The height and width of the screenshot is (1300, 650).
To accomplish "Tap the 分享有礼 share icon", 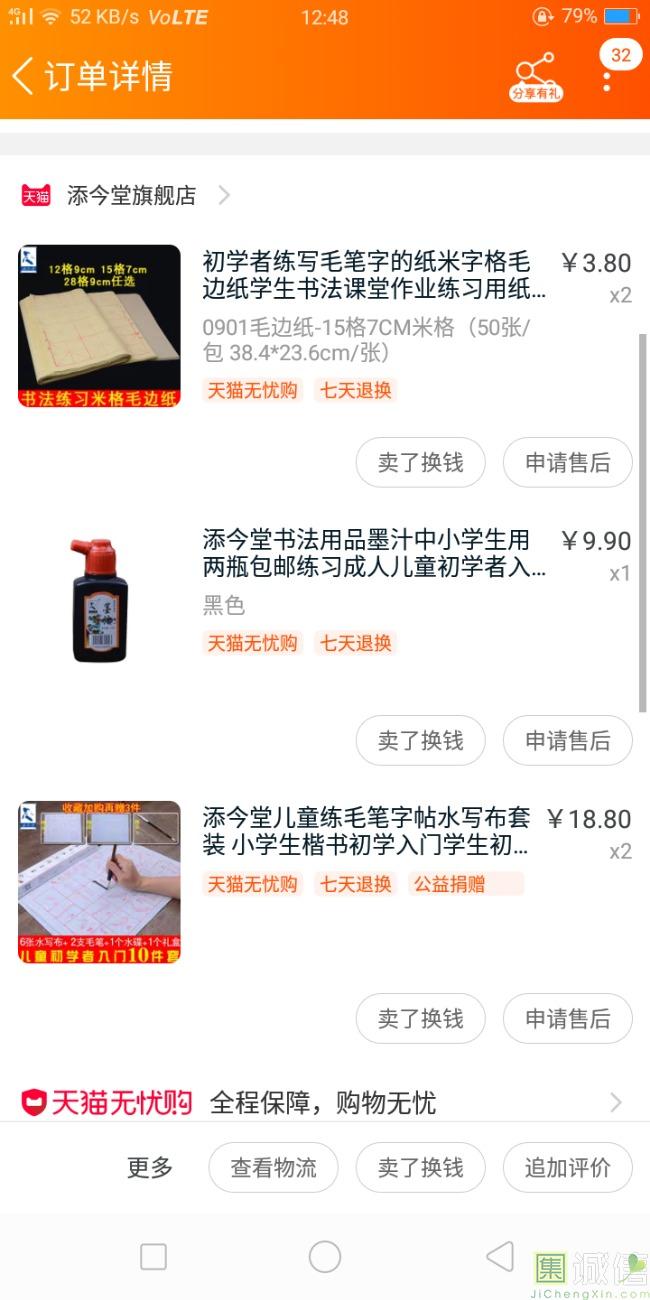I will point(536,74).
